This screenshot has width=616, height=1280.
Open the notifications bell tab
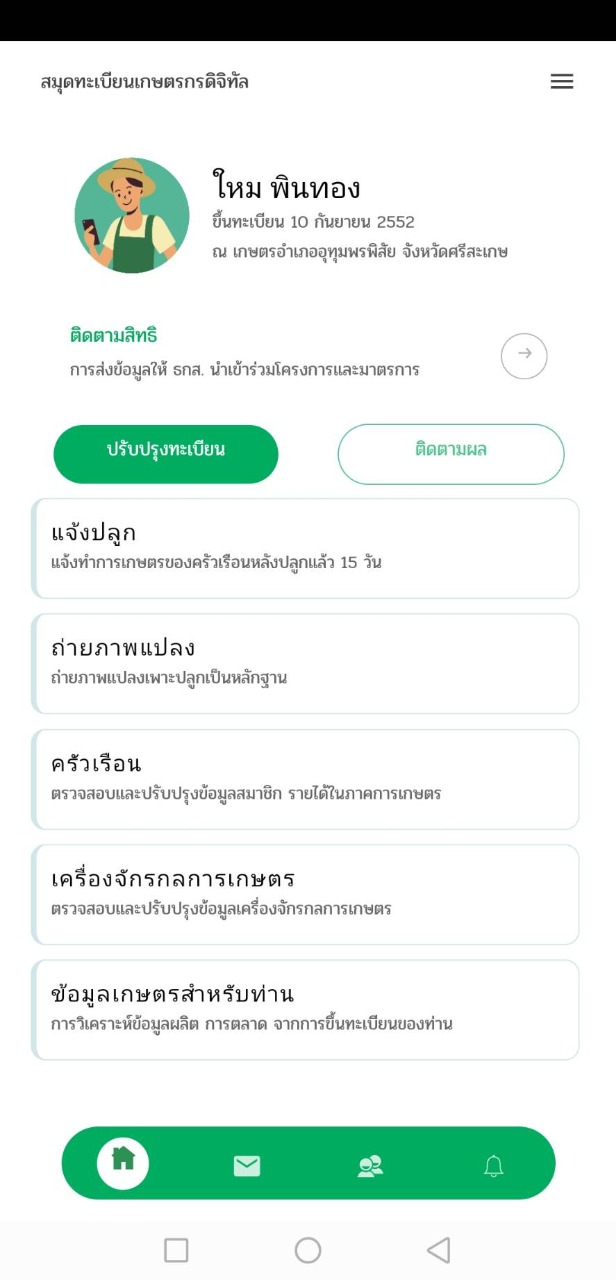493,1165
